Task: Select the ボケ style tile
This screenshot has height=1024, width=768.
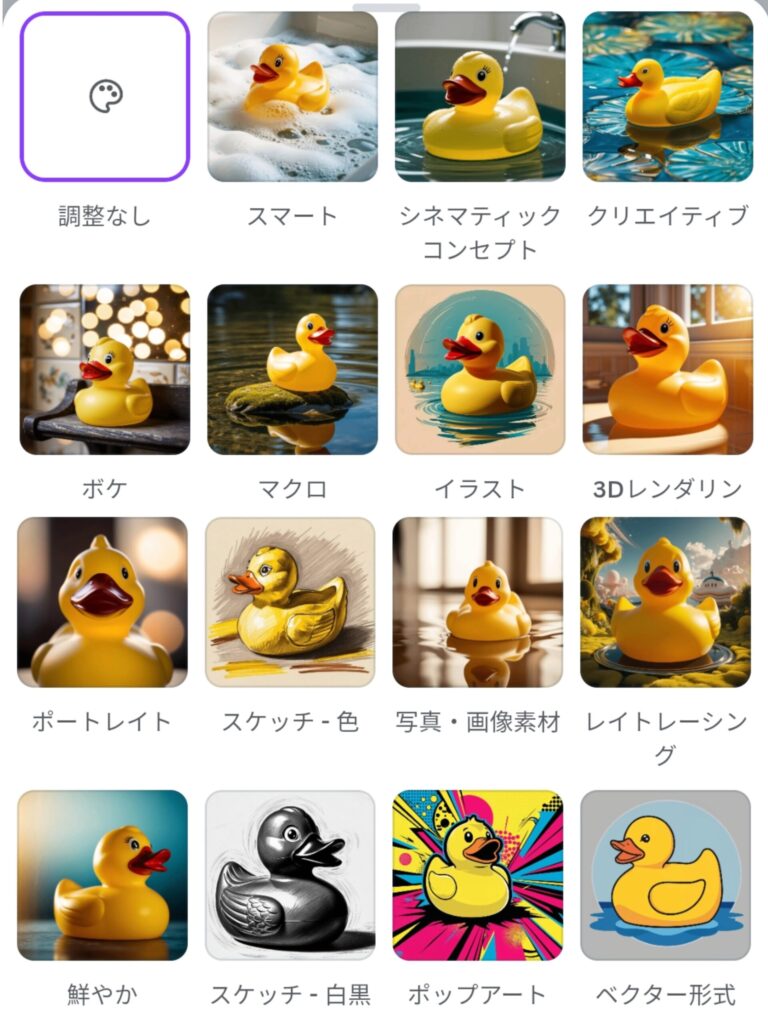Action: 104,370
